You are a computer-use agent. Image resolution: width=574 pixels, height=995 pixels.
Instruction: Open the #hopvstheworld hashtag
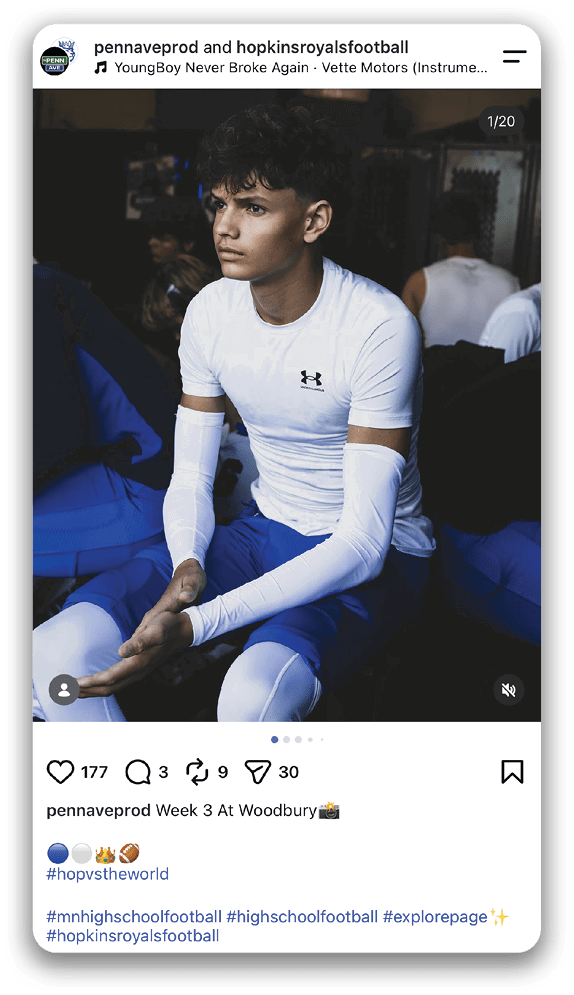108,874
